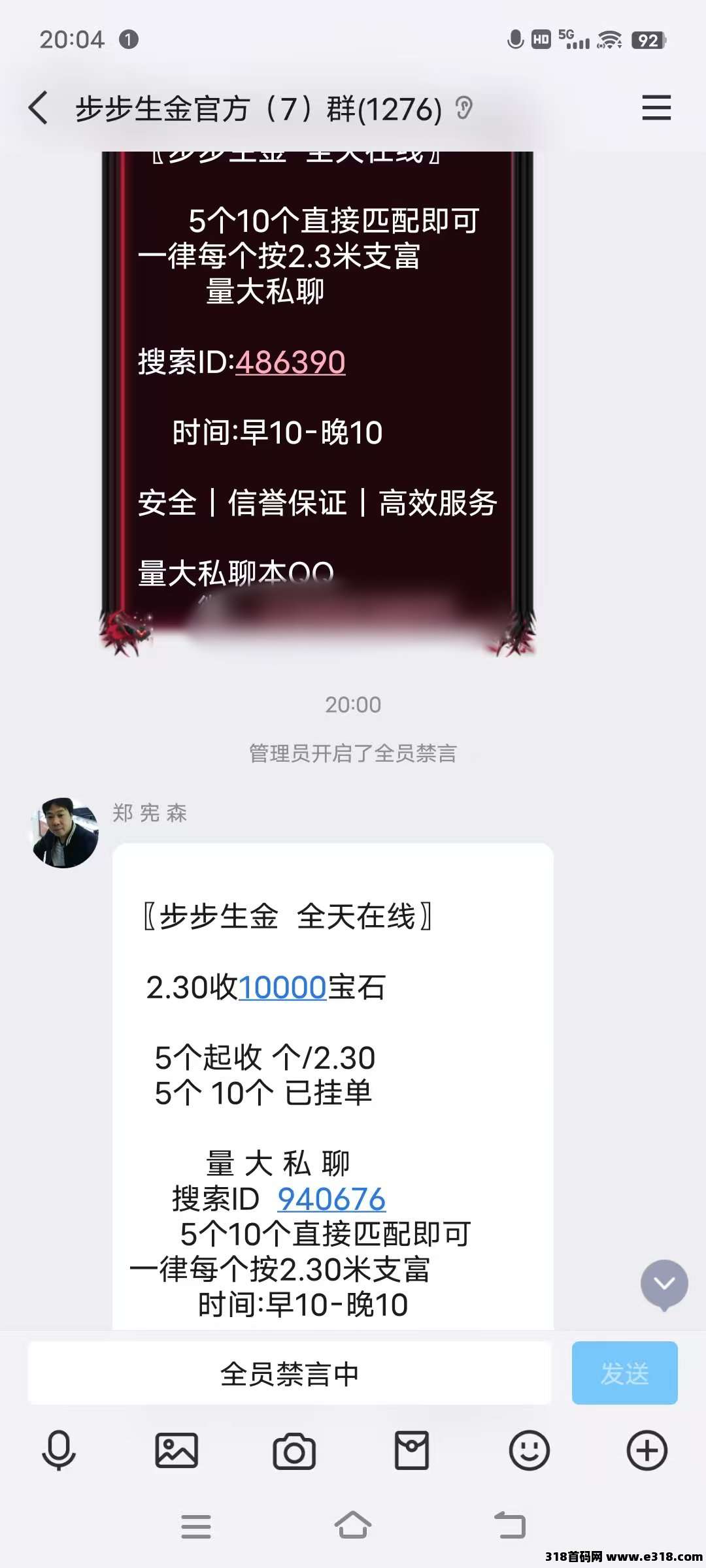Open the image gallery picker
Image resolution: width=706 pixels, height=1568 pixels.
point(176,1450)
